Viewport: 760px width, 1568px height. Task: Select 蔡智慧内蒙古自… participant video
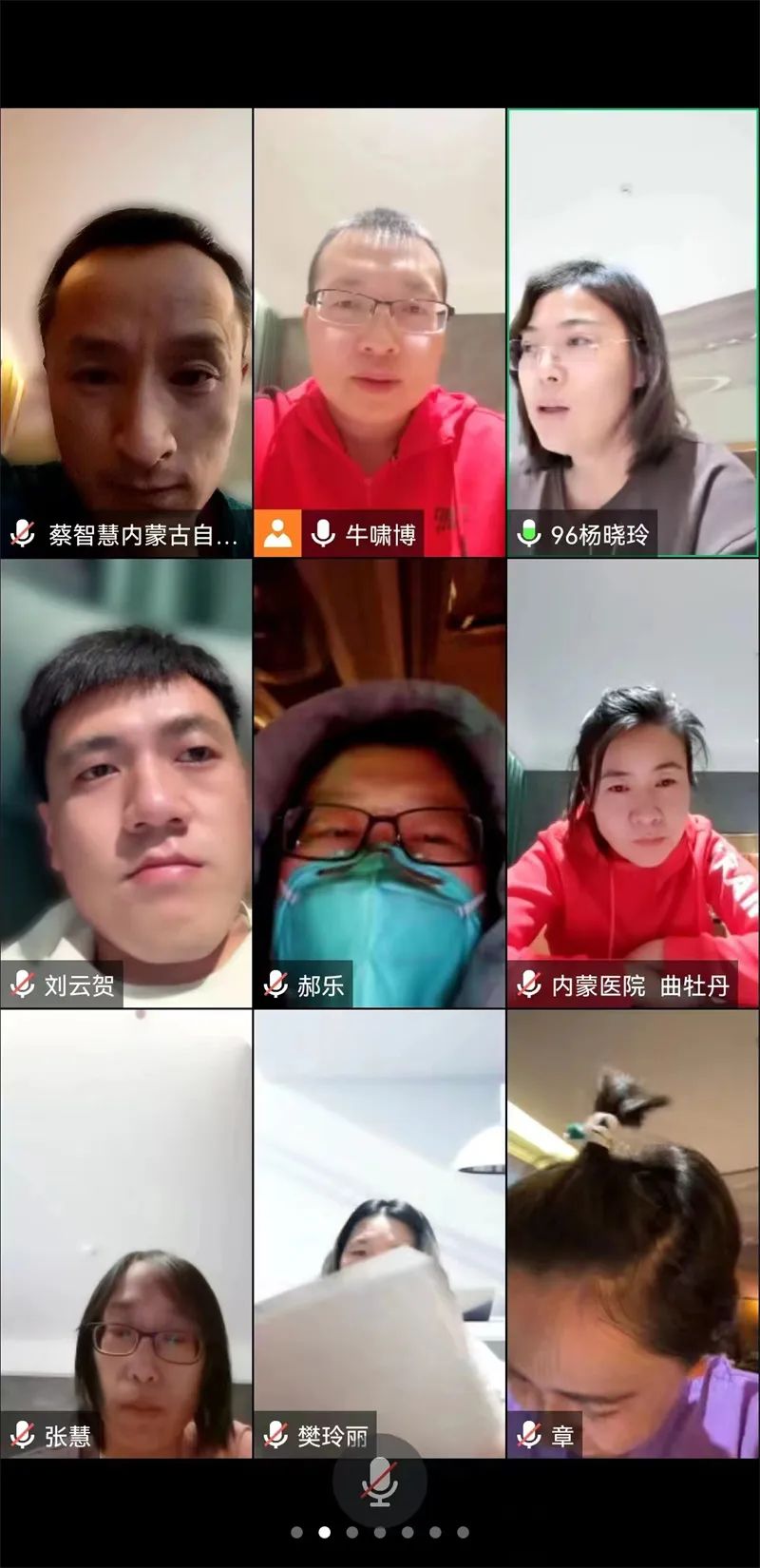pos(126,333)
